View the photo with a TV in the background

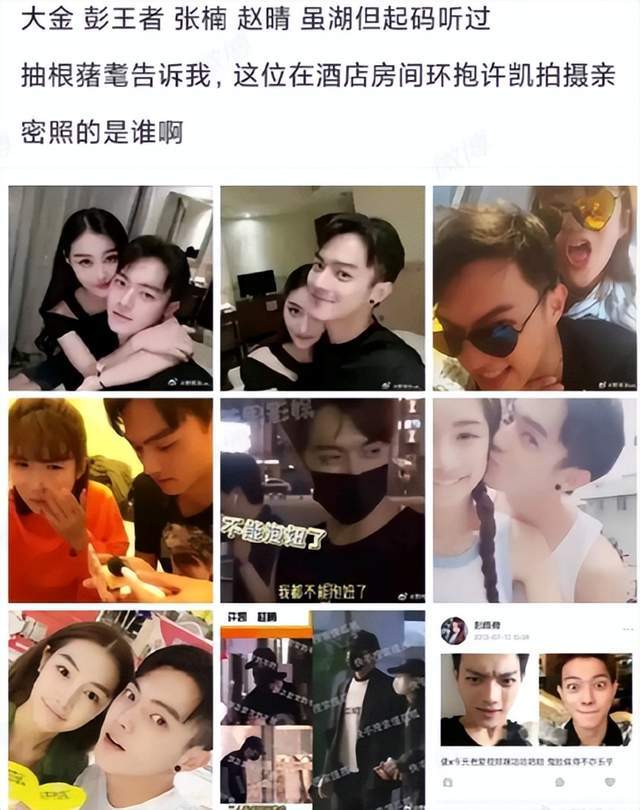coord(322,288)
